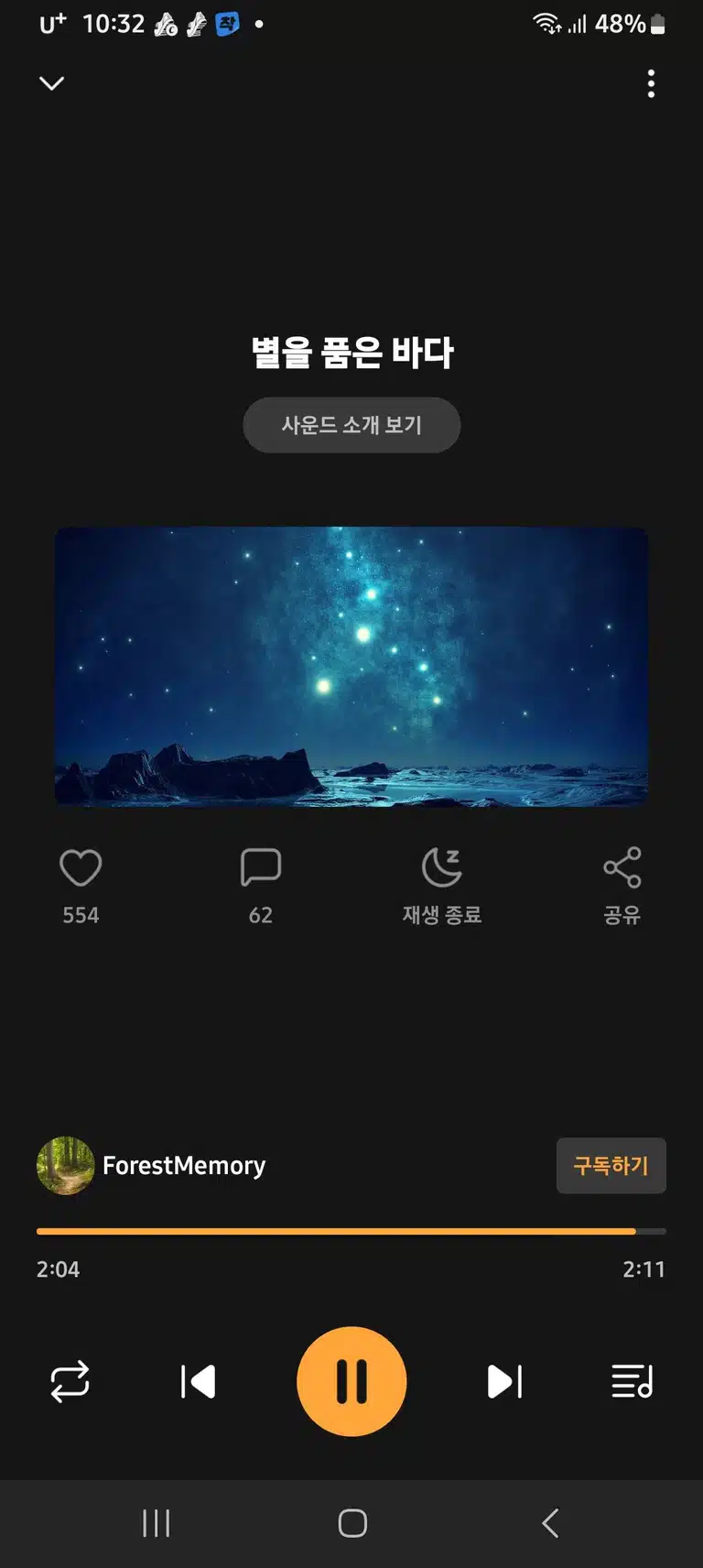Open the three-dot overflow menu
This screenshot has height=1568, width=703.
coord(651,83)
